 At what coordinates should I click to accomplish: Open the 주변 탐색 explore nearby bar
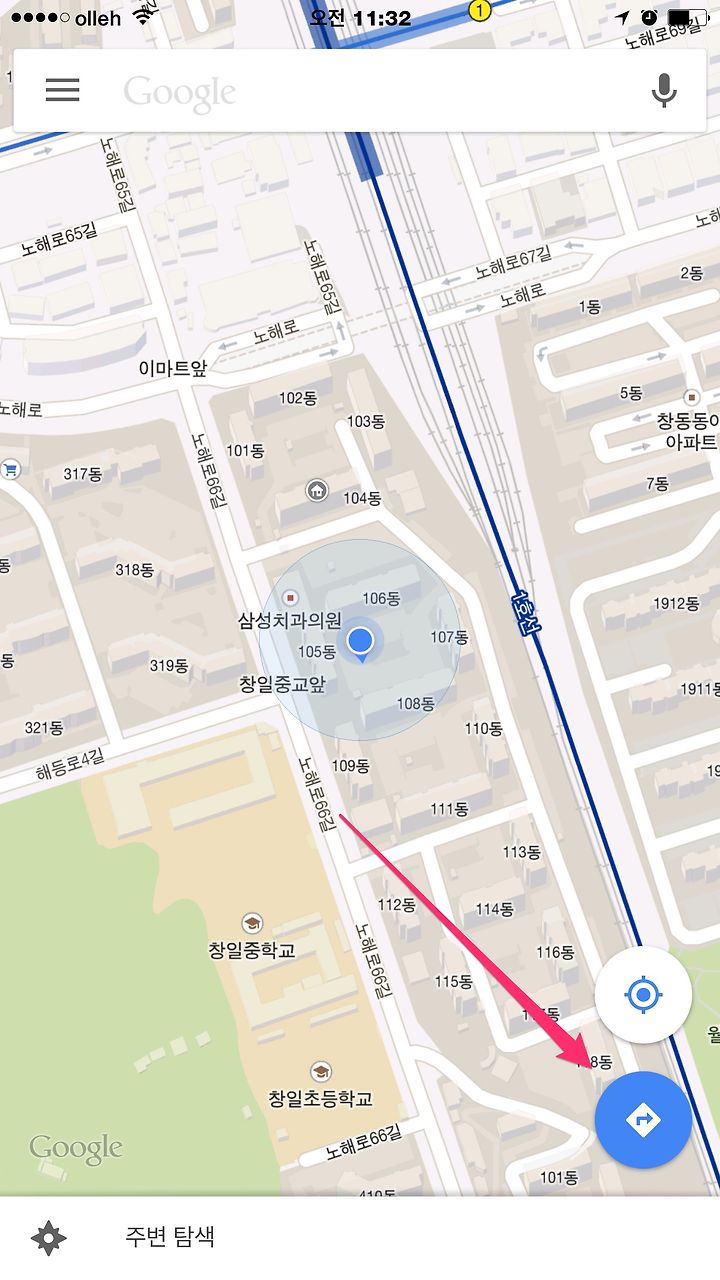pyautogui.click(x=360, y=1238)
